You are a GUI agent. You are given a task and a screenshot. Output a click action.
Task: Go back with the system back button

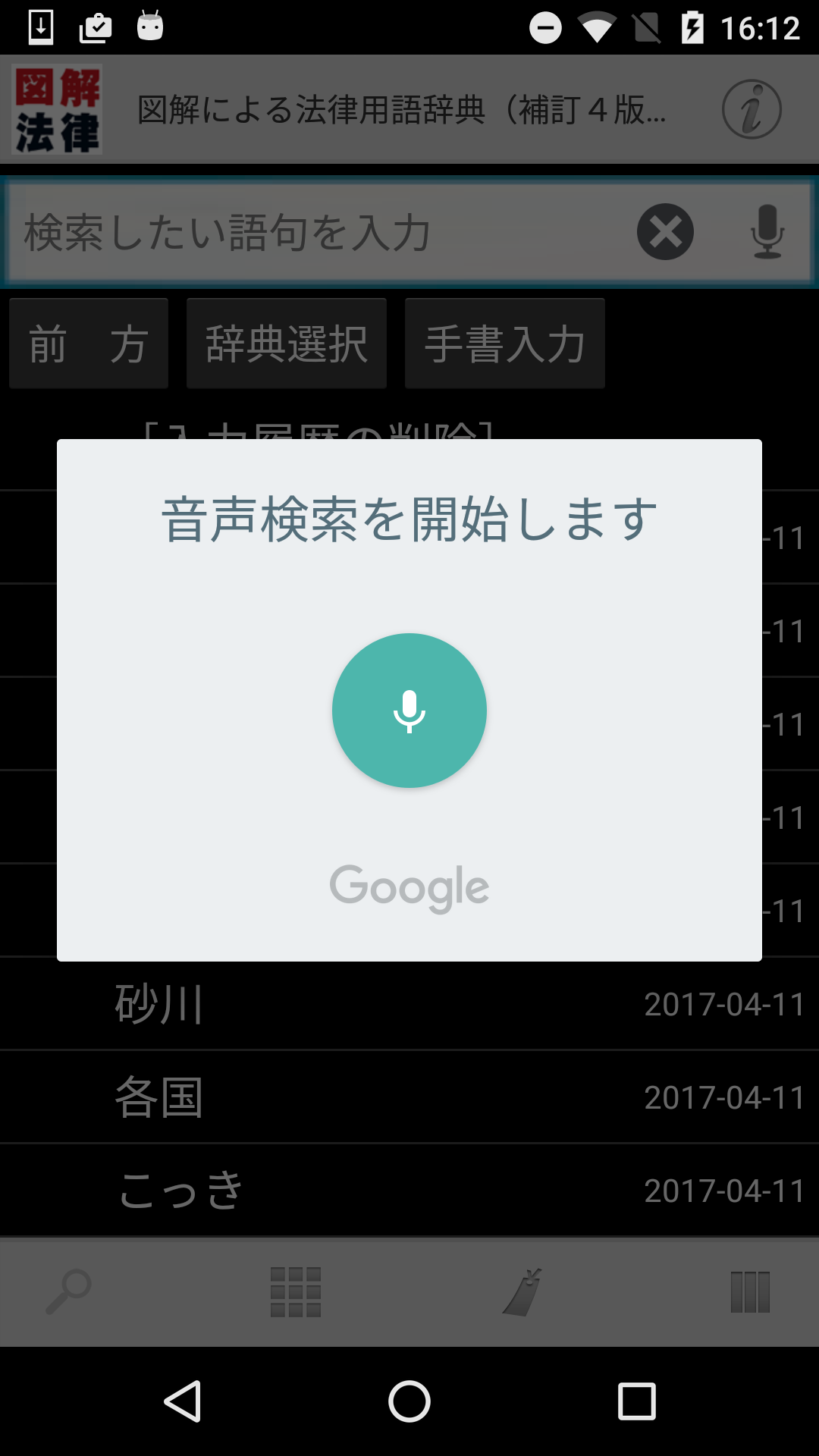point(183,1401)
